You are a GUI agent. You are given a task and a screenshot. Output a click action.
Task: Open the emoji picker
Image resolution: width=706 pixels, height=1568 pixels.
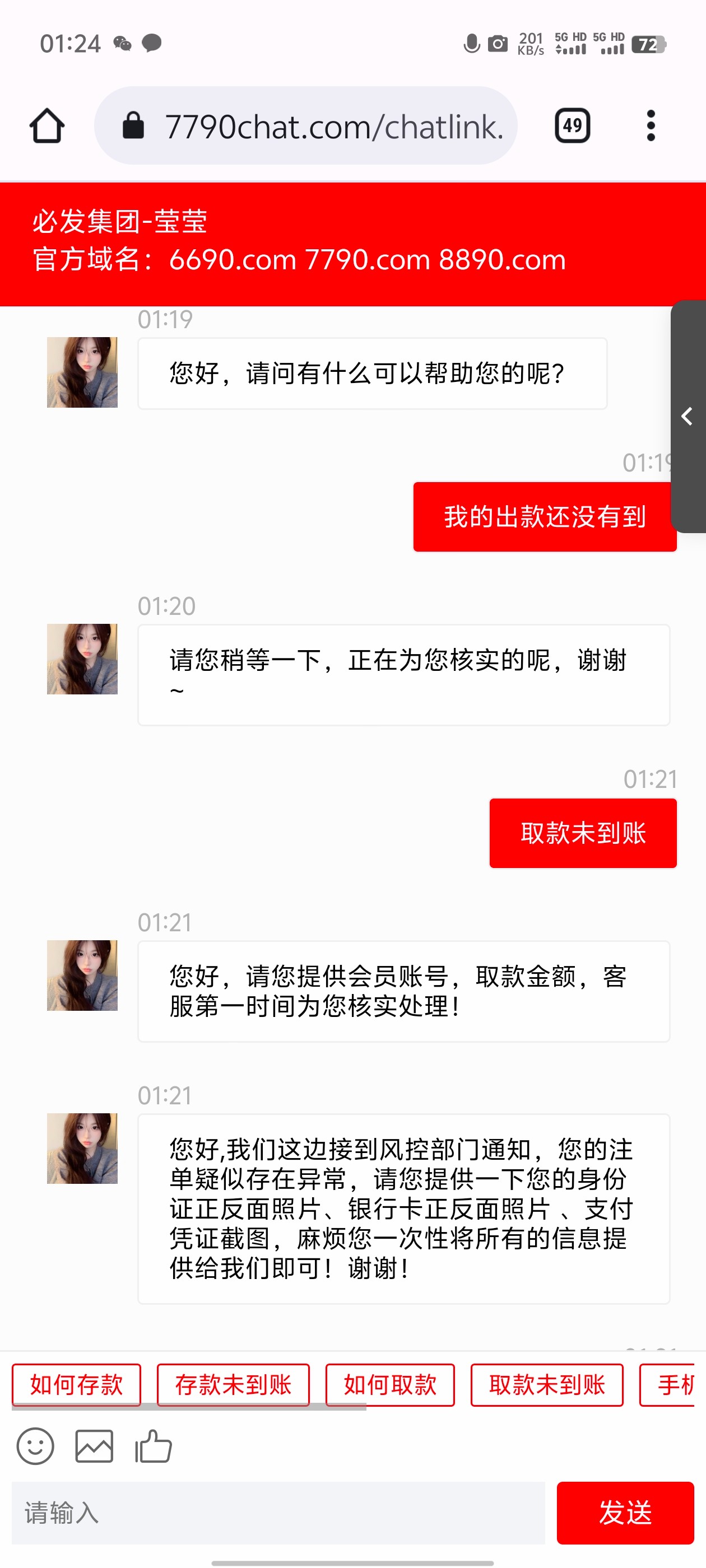click(x=35, y=1446)
